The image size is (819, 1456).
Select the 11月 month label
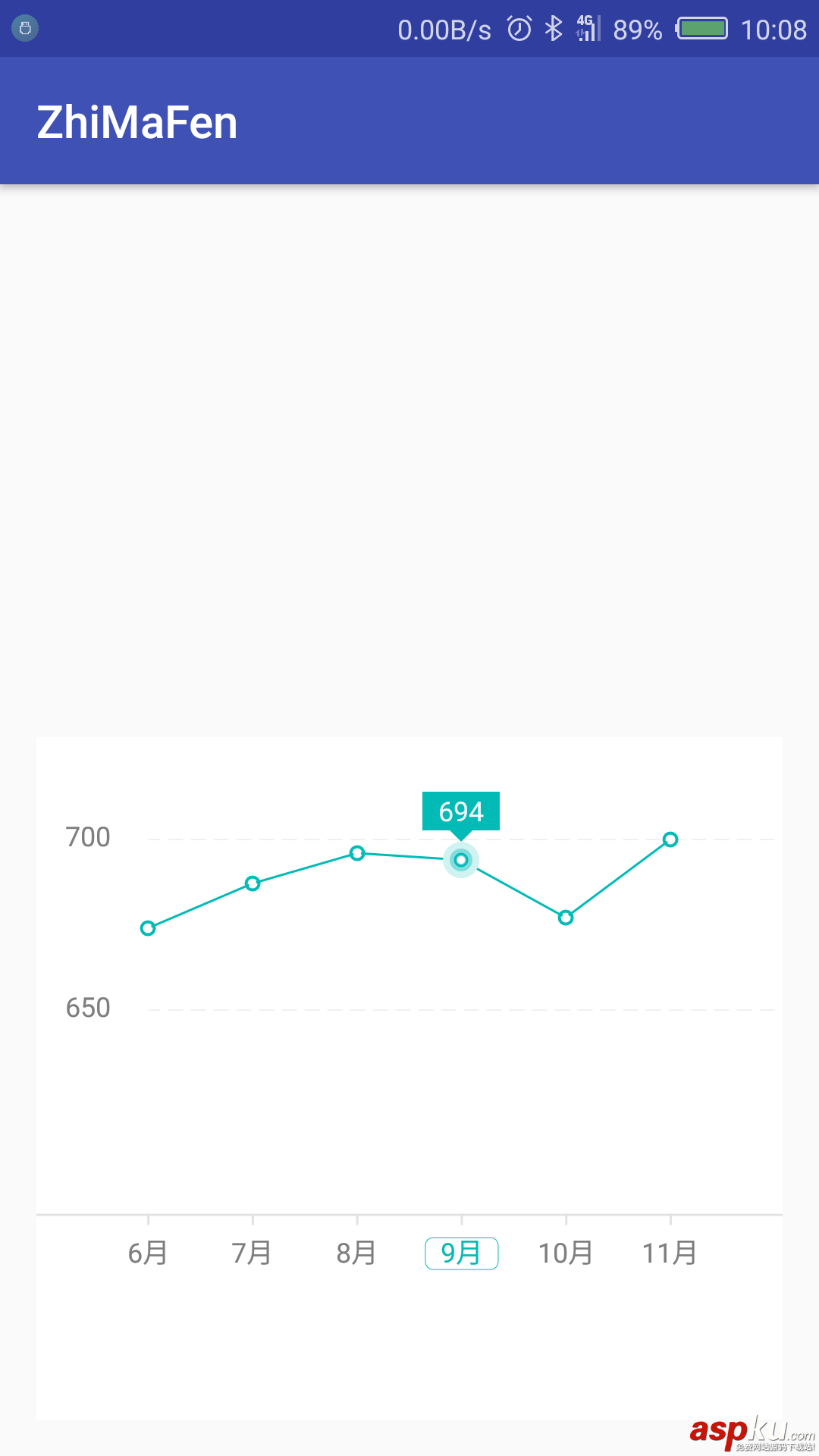click(670, 1254)
